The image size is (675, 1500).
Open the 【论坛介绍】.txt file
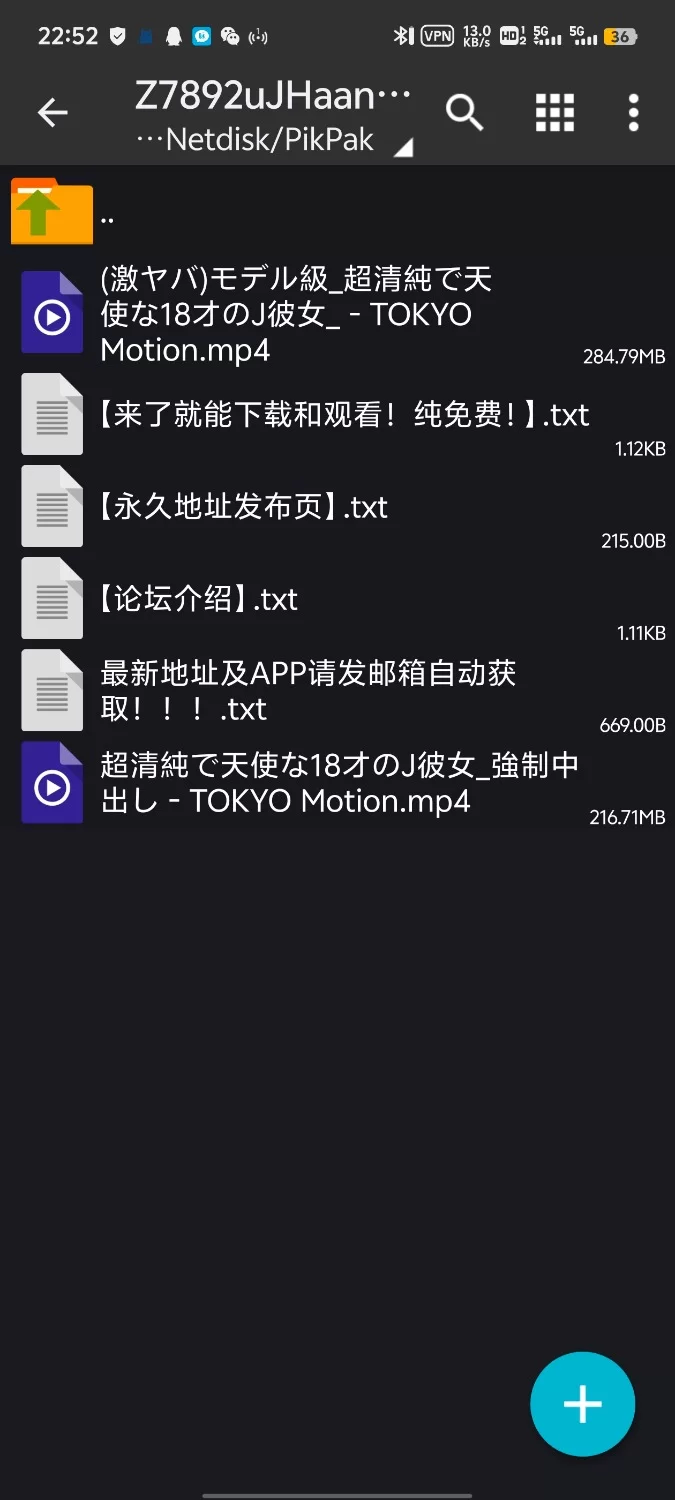tap(337, 598)
